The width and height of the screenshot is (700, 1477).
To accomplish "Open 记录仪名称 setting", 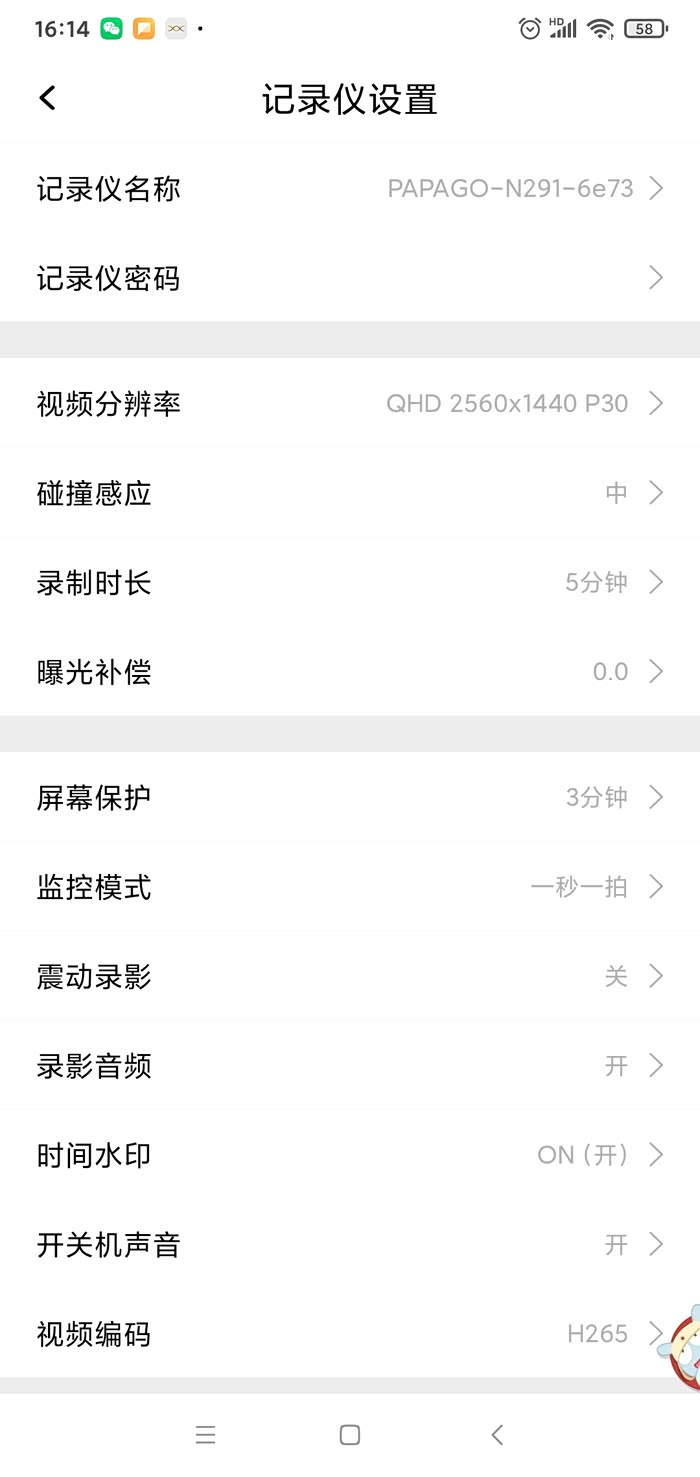I will click(x=350, y=188).
